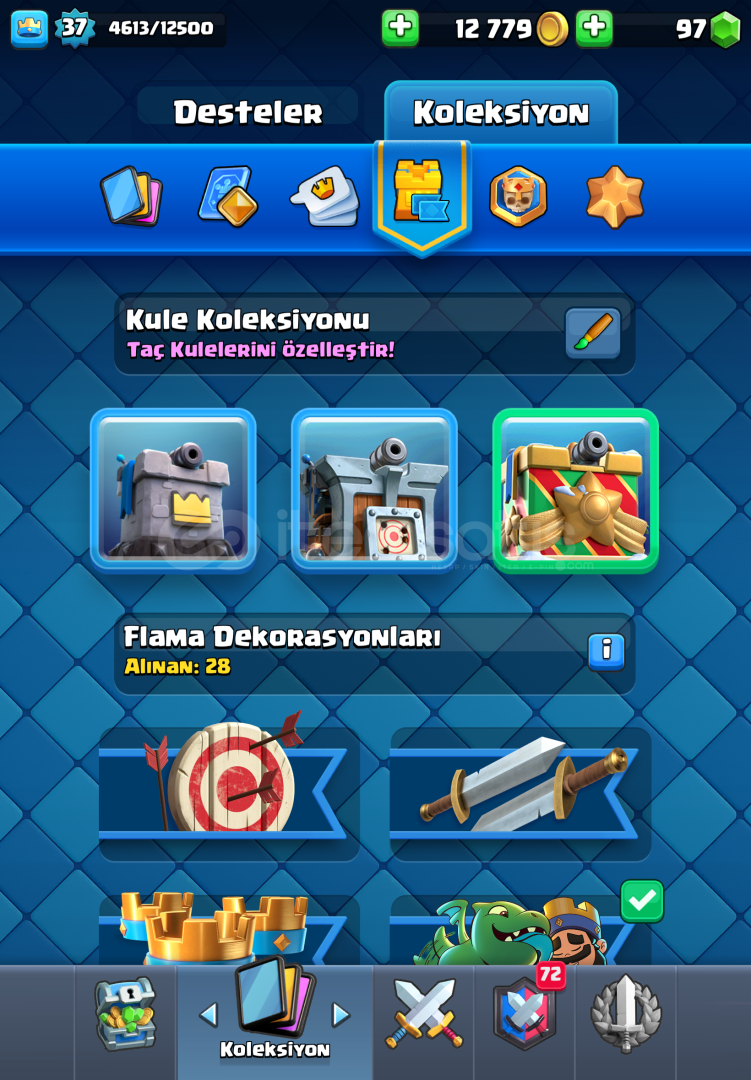This screenshot has width=751, height=1080.
Task: Select the gift-wrapped star tower skin
Action: 575,490
